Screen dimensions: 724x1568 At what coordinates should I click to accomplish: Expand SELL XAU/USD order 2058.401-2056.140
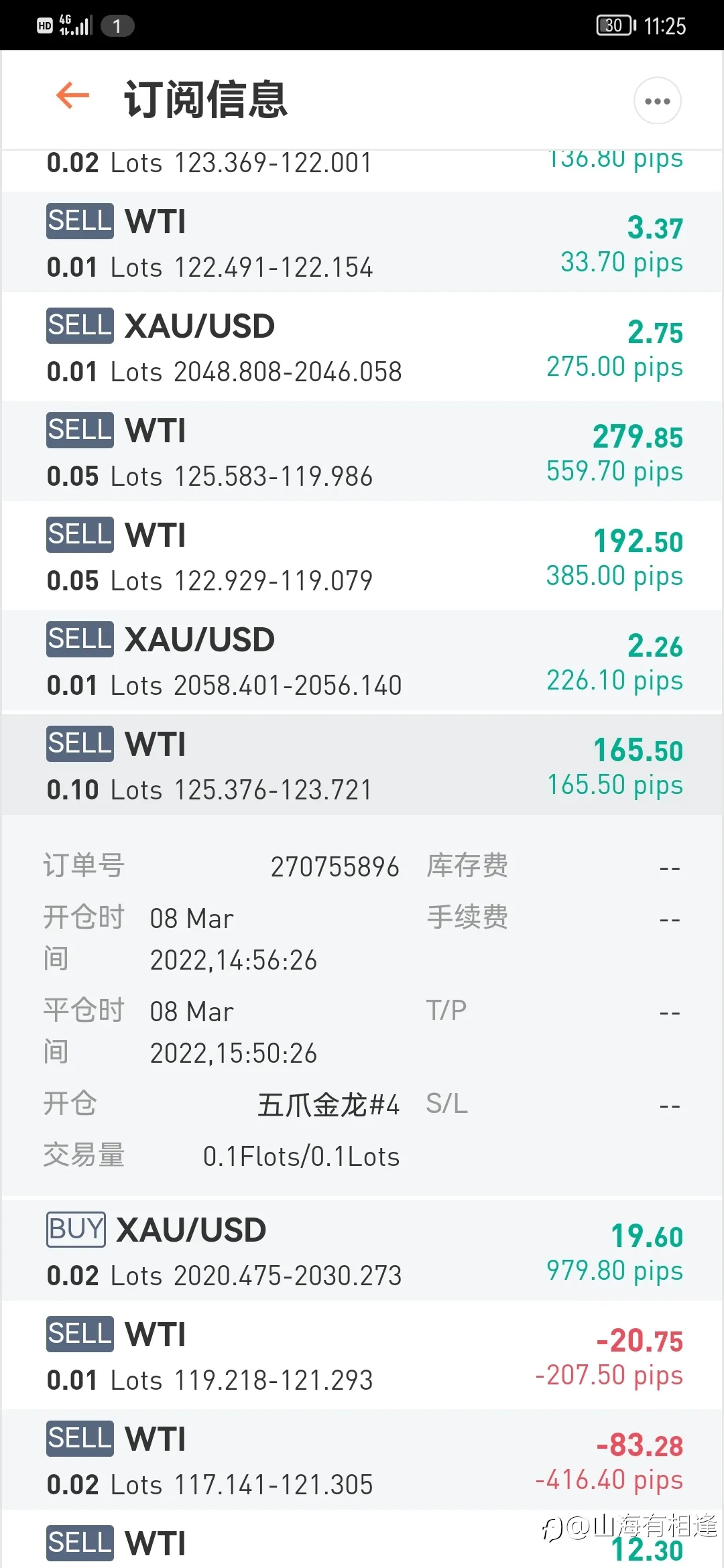(x=362, y=661)
